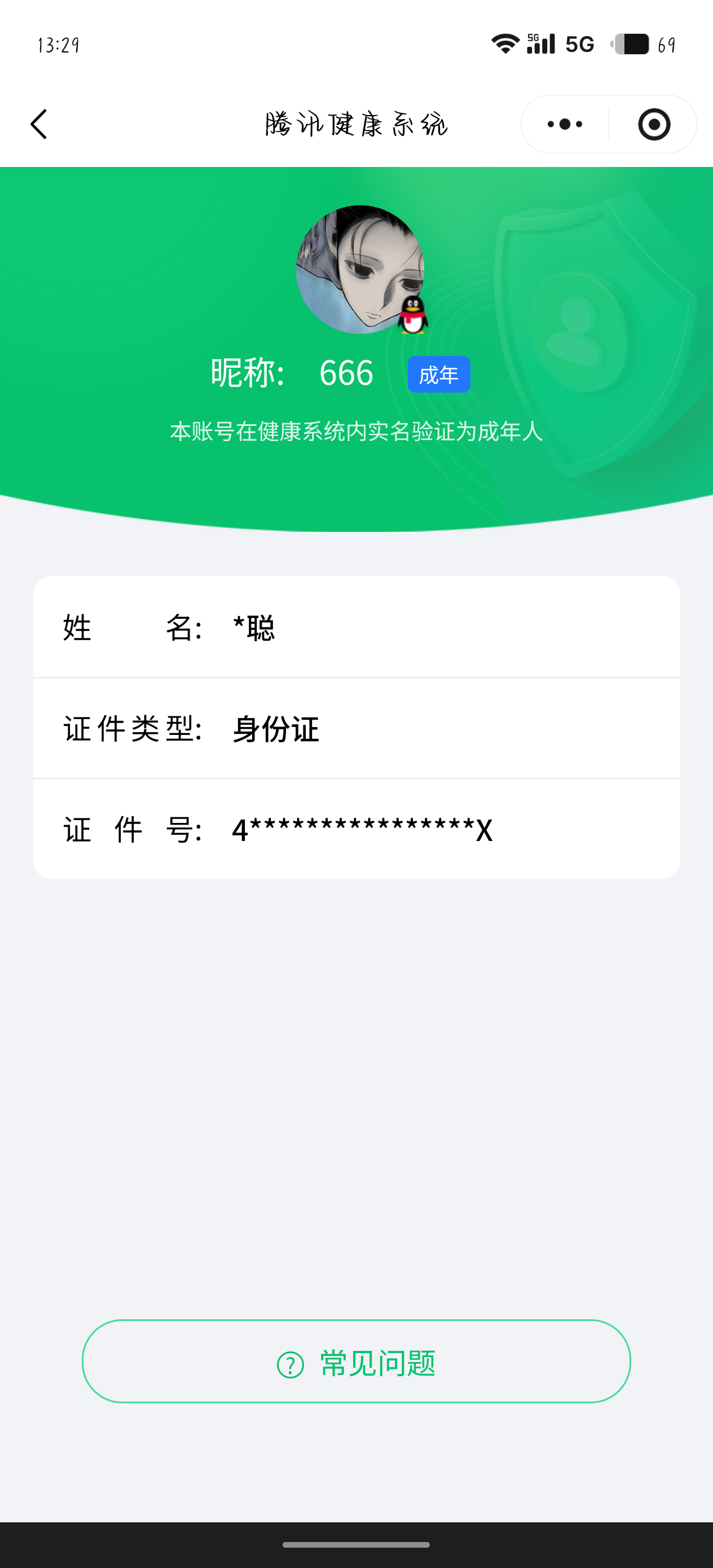Tap the capsule close/home circle icon

point(652,124)
